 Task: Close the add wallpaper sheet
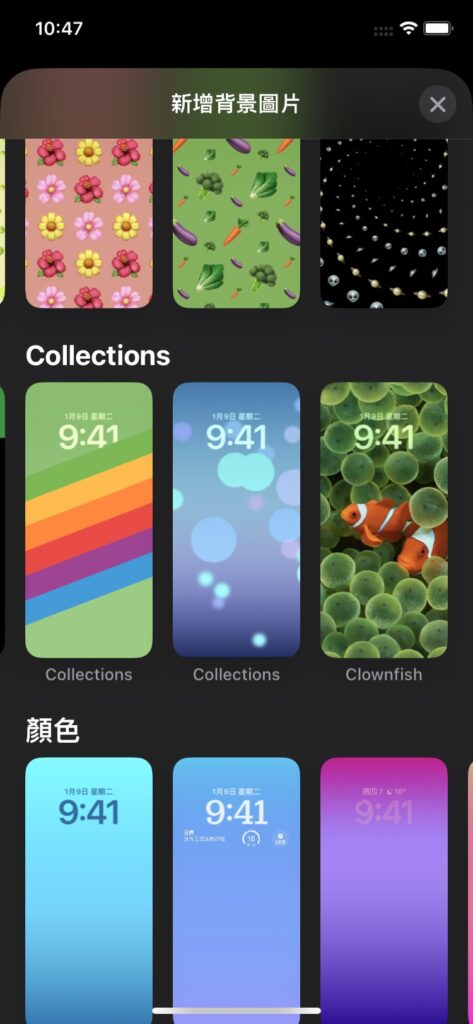tap(437, 104)
